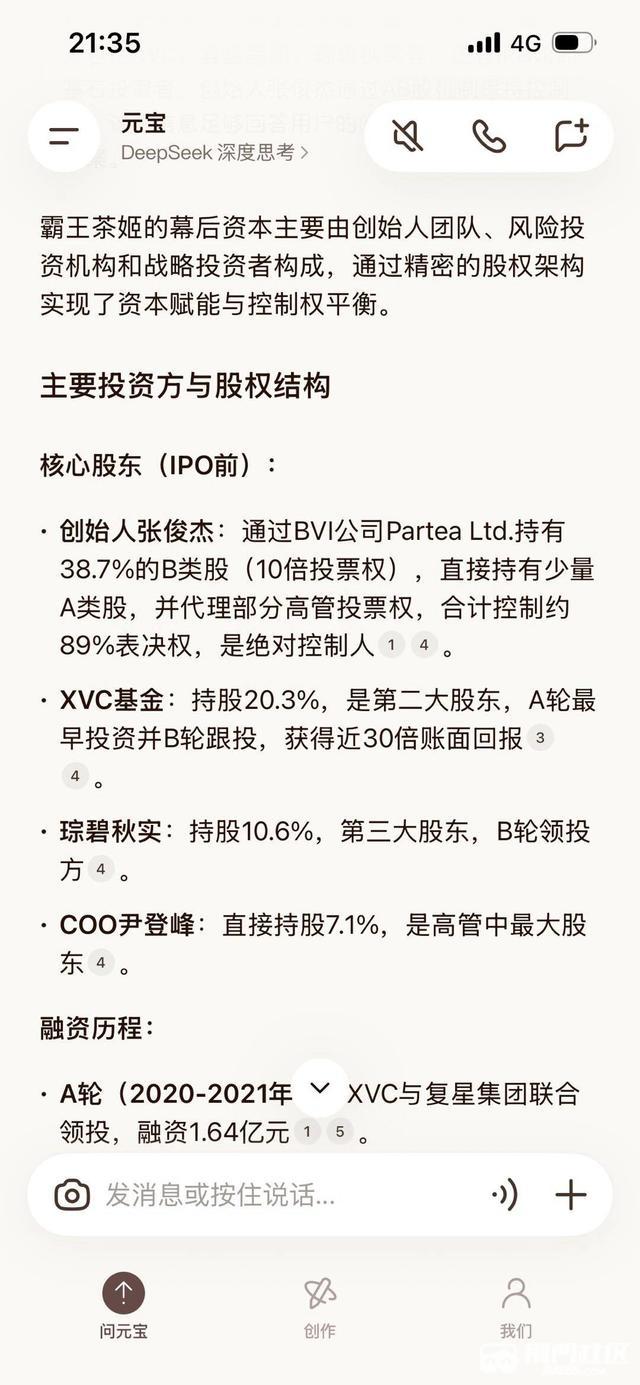View citation 4 in the COO尹登峰 bullet
The width and height of the screenshot is (640, 1385).
pyautogui.click(x=100, y=963)
